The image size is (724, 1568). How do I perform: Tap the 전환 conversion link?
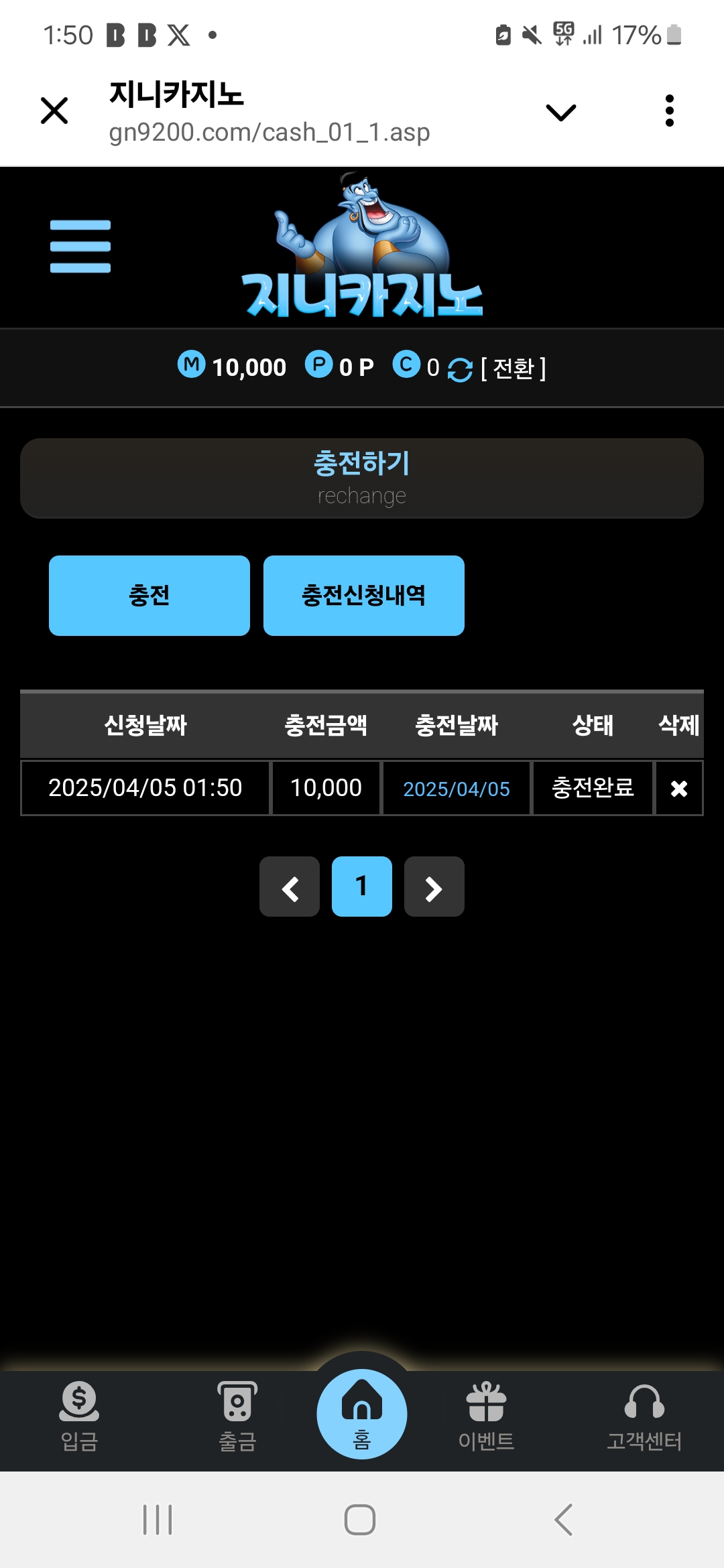(514, 368)
